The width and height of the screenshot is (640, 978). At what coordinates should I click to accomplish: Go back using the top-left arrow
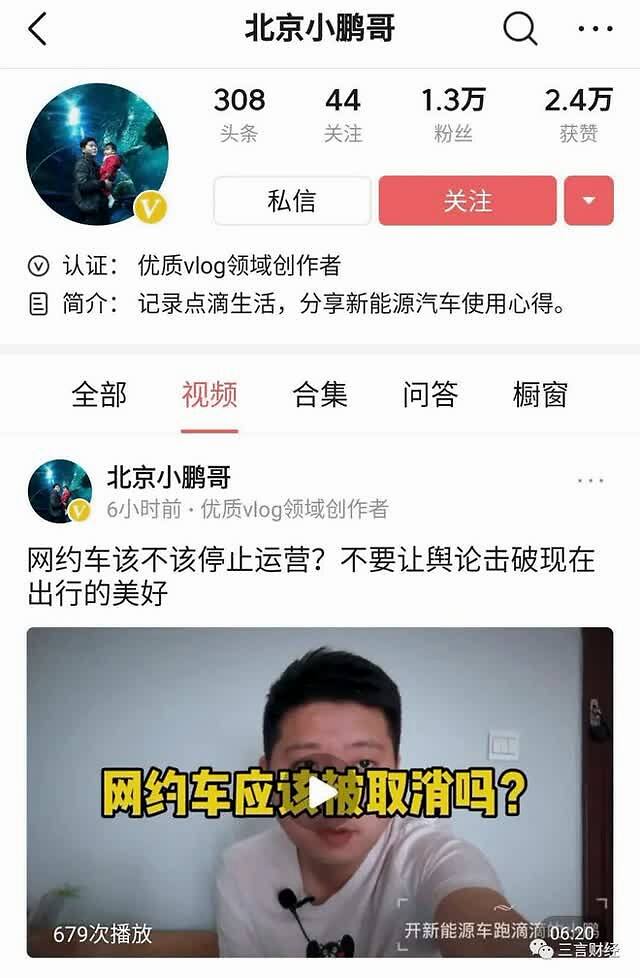click(x=37, y=29)
